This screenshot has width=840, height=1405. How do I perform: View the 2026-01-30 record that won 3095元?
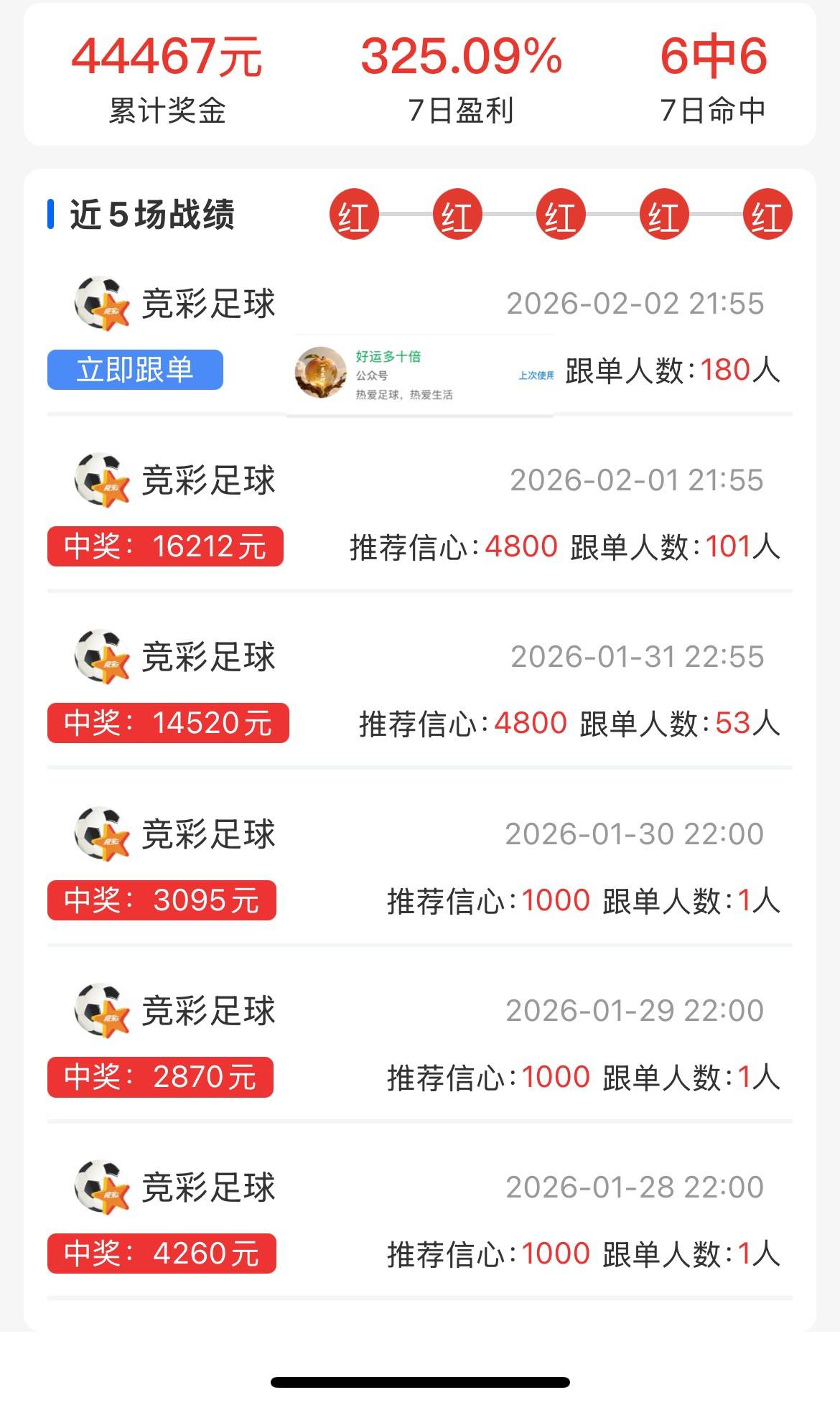[x=419, y=867]
